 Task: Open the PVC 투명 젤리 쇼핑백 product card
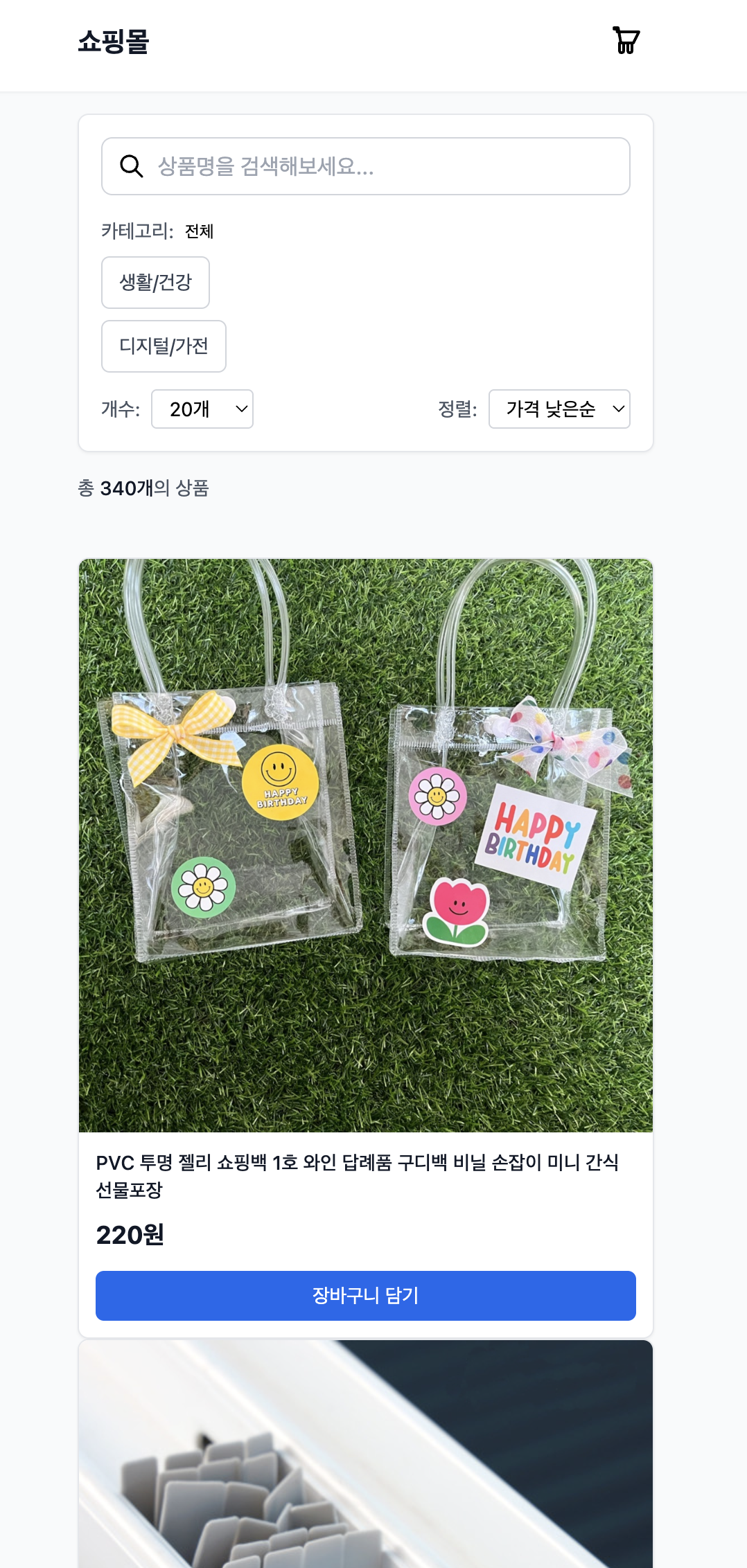(x=366, y=845)
